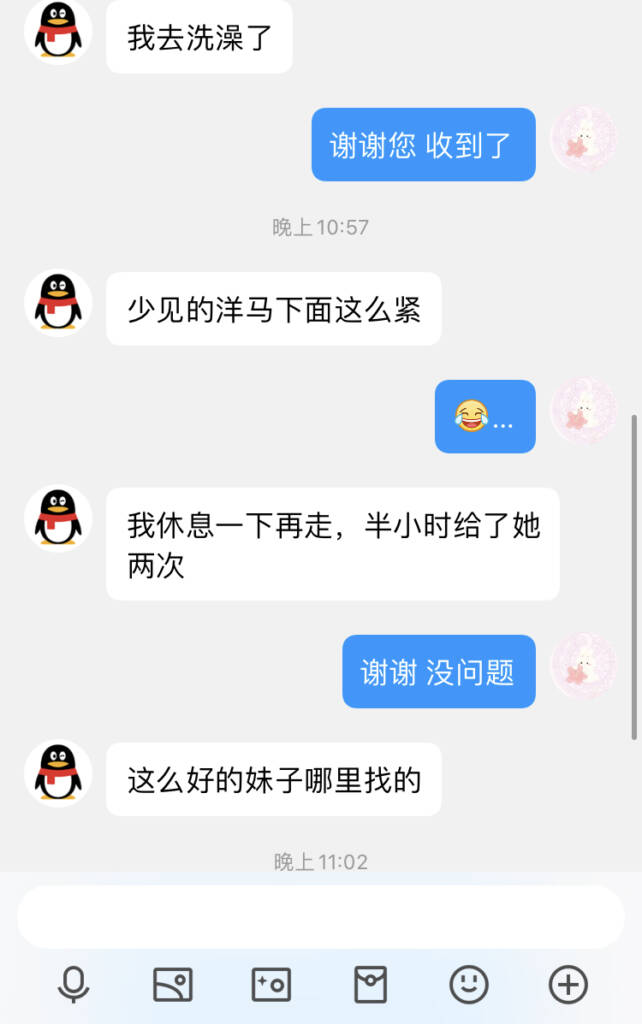Open the red packet icon
Viewport: 642px width, 1024px height.
tap(370, 985)
